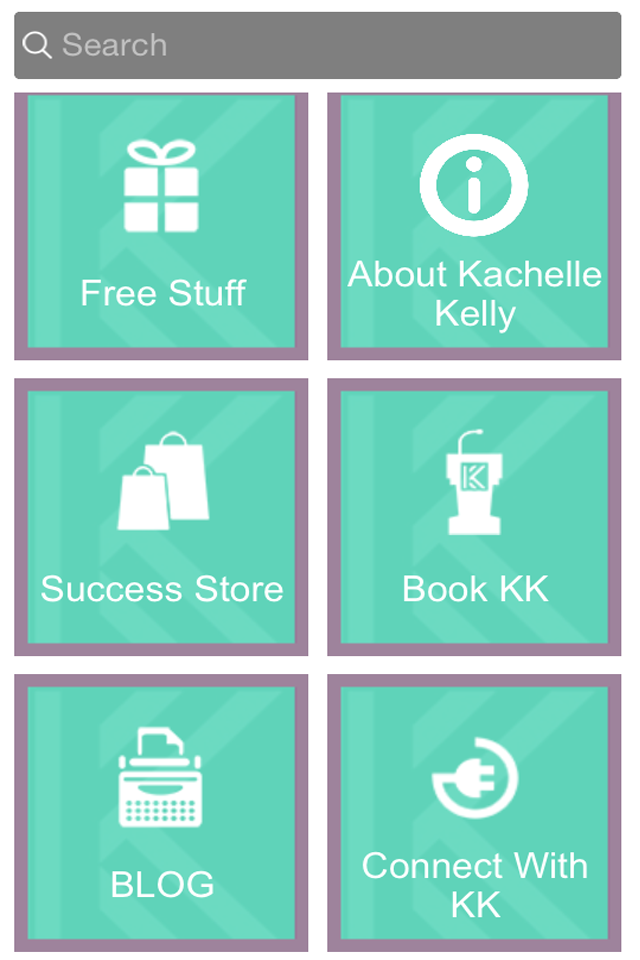Open the BLOG section
The image size is (640, 960).
pos(161,812)
